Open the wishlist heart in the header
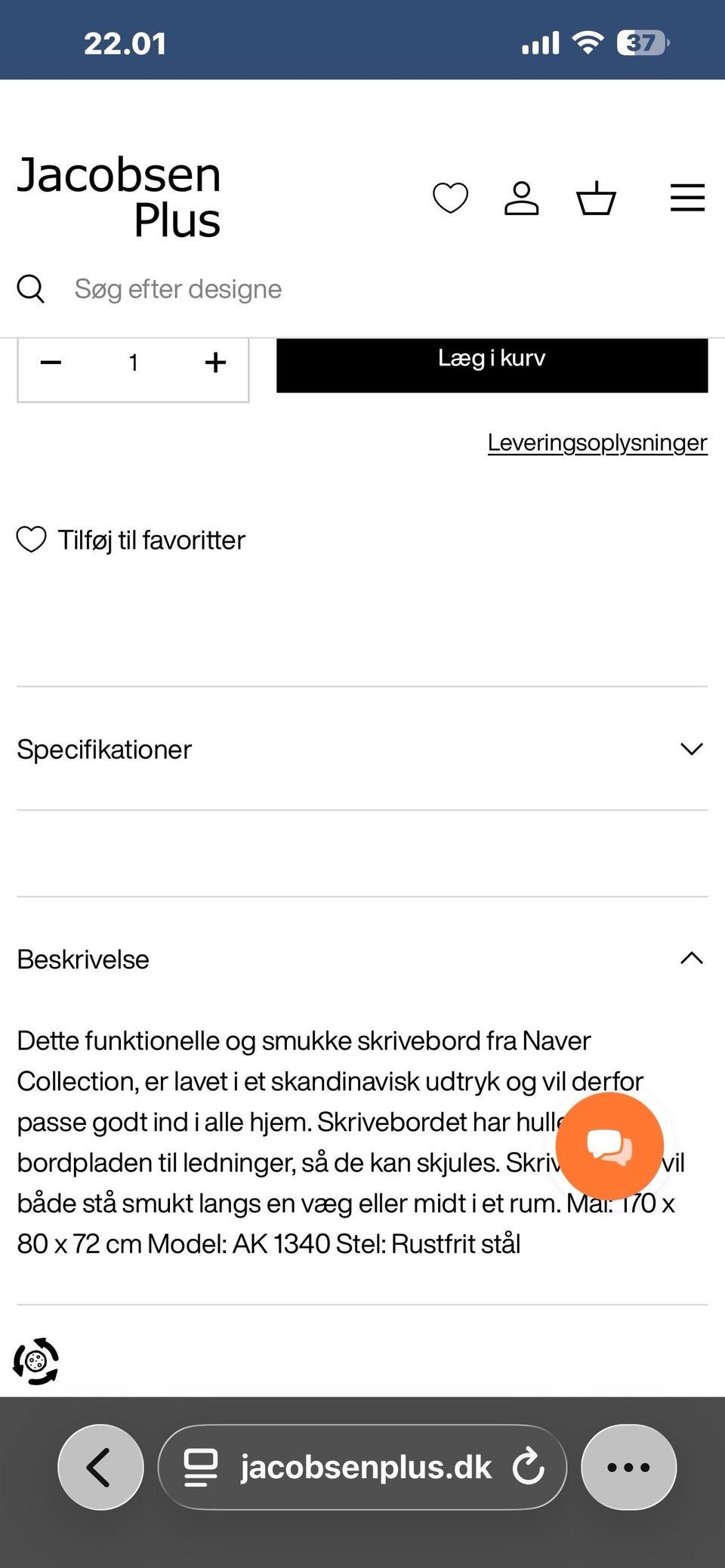This screenshot has width=725, height=1568. tap(450, 198)
